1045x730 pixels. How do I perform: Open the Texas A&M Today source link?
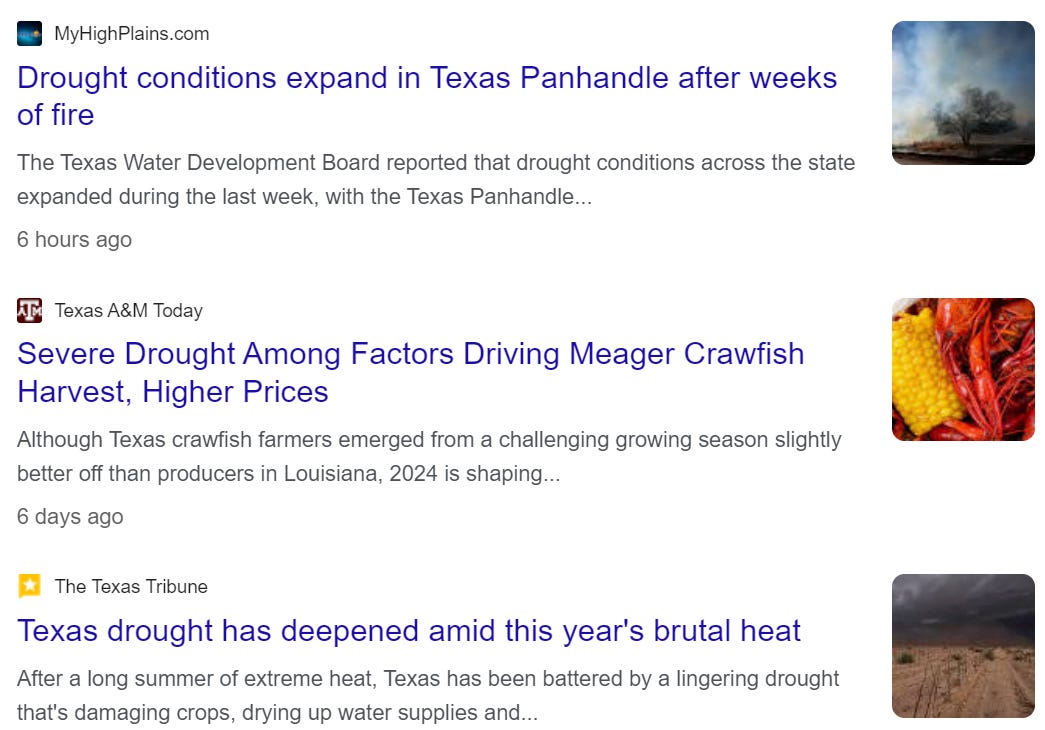128,311
